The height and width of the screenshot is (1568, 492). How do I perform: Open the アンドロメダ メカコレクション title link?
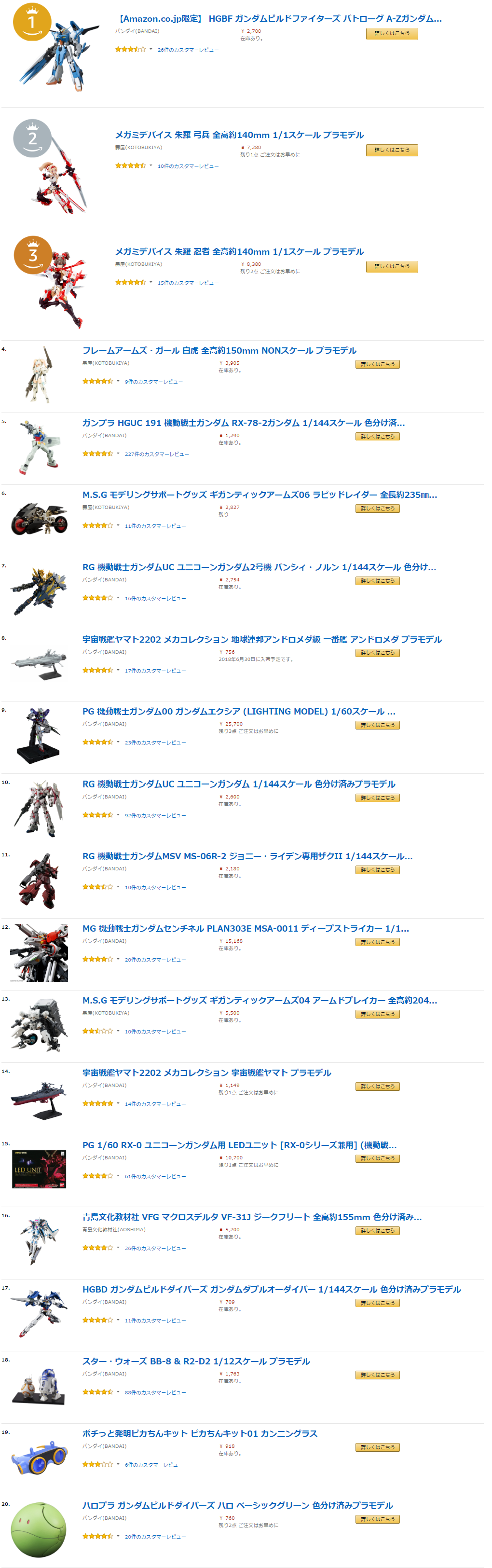point(262,639)
